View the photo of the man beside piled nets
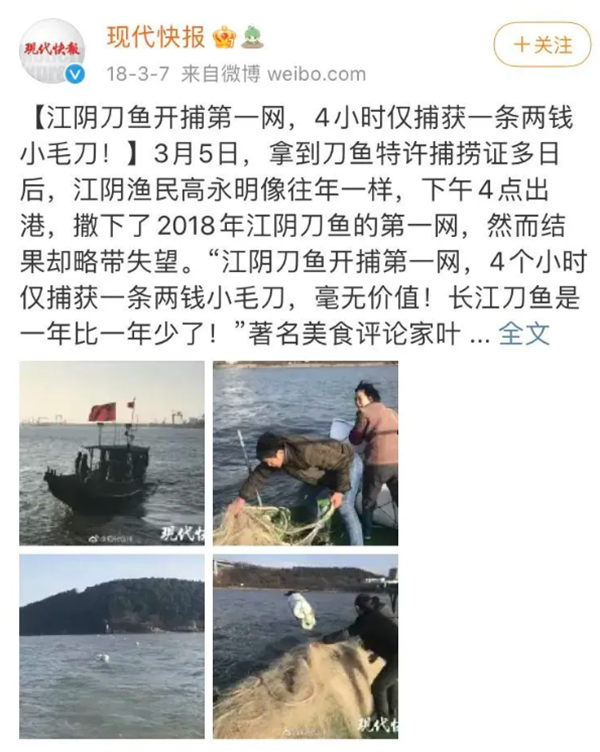This screenshot has height=752, width=600. [305, 646]
